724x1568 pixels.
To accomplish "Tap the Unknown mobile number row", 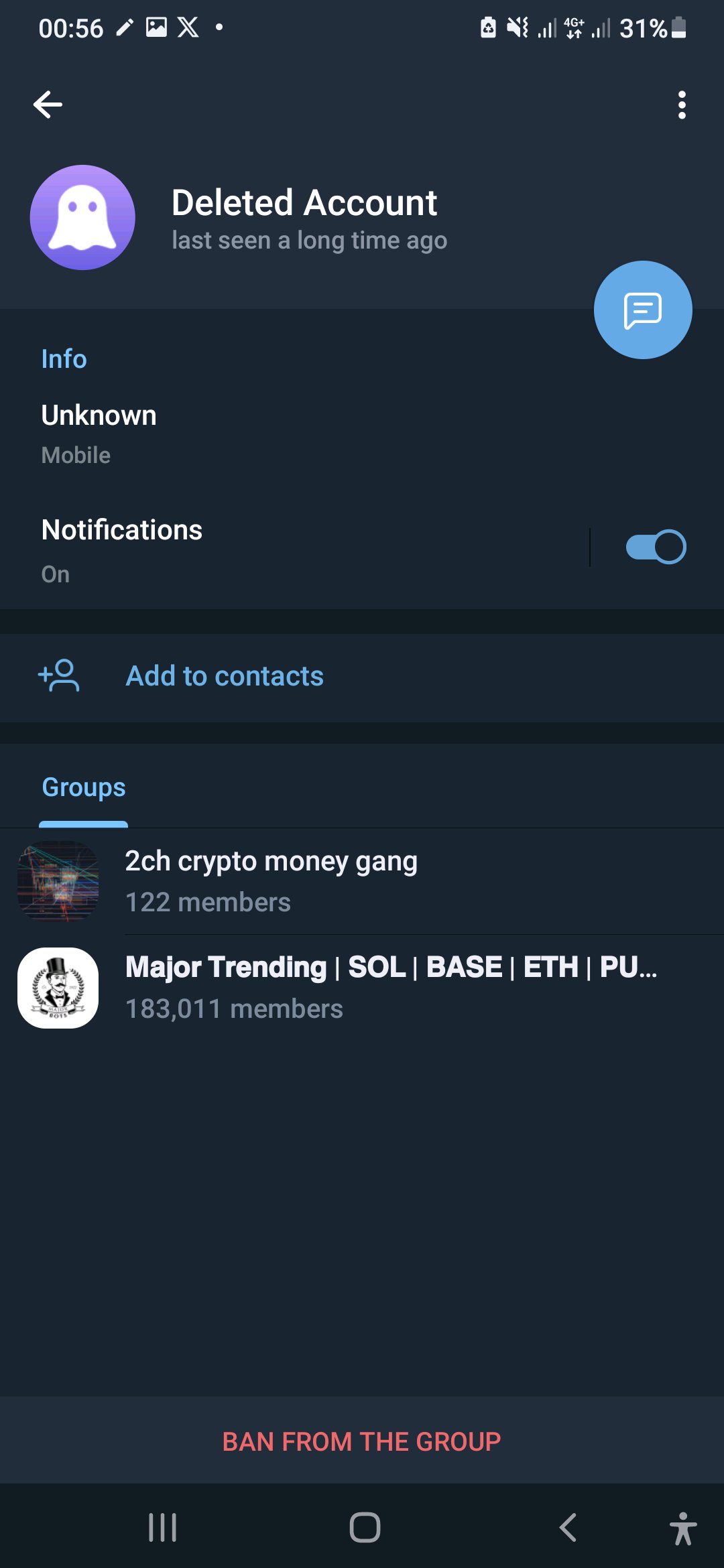I will (x=99, y=432).
